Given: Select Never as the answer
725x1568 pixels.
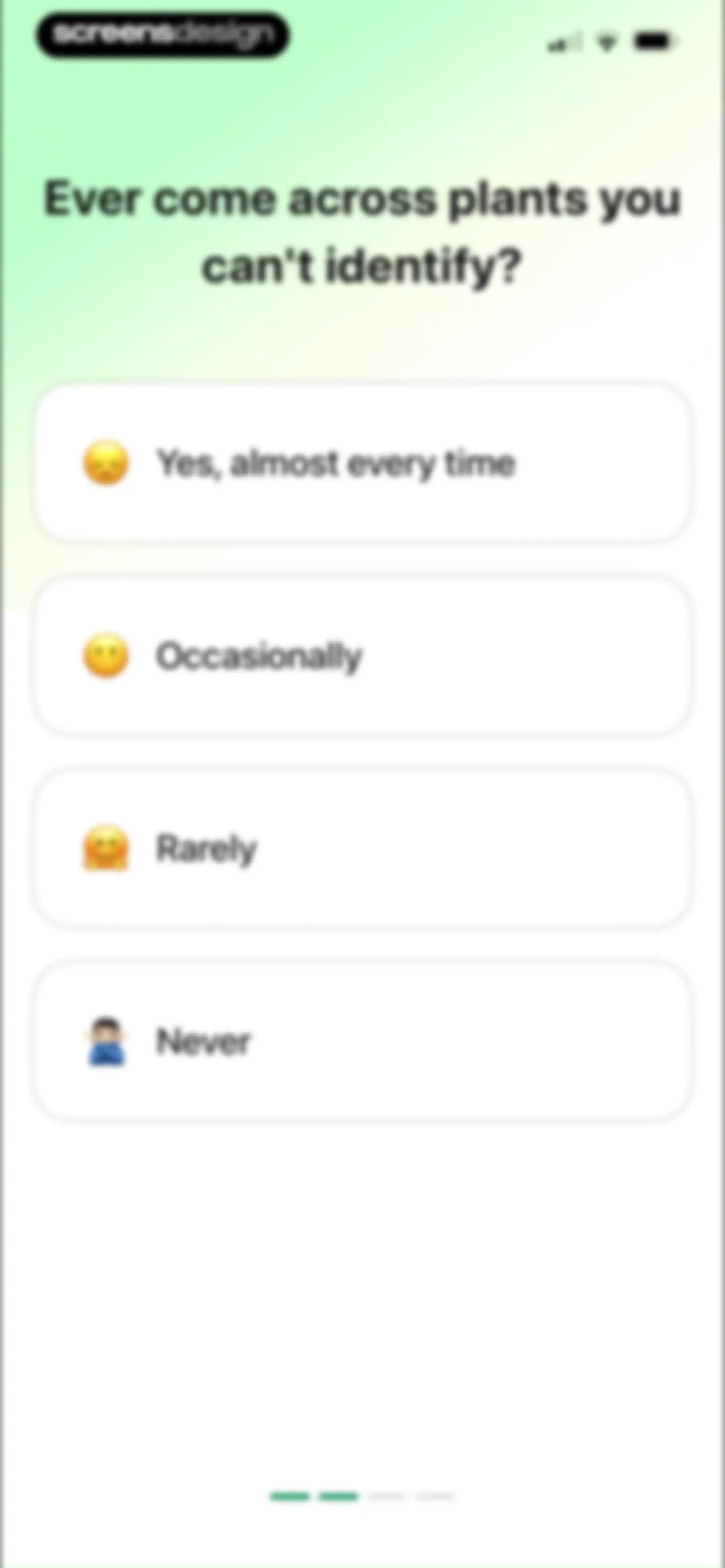Looking at the screenshot, I should click(x=362, y=1041).
